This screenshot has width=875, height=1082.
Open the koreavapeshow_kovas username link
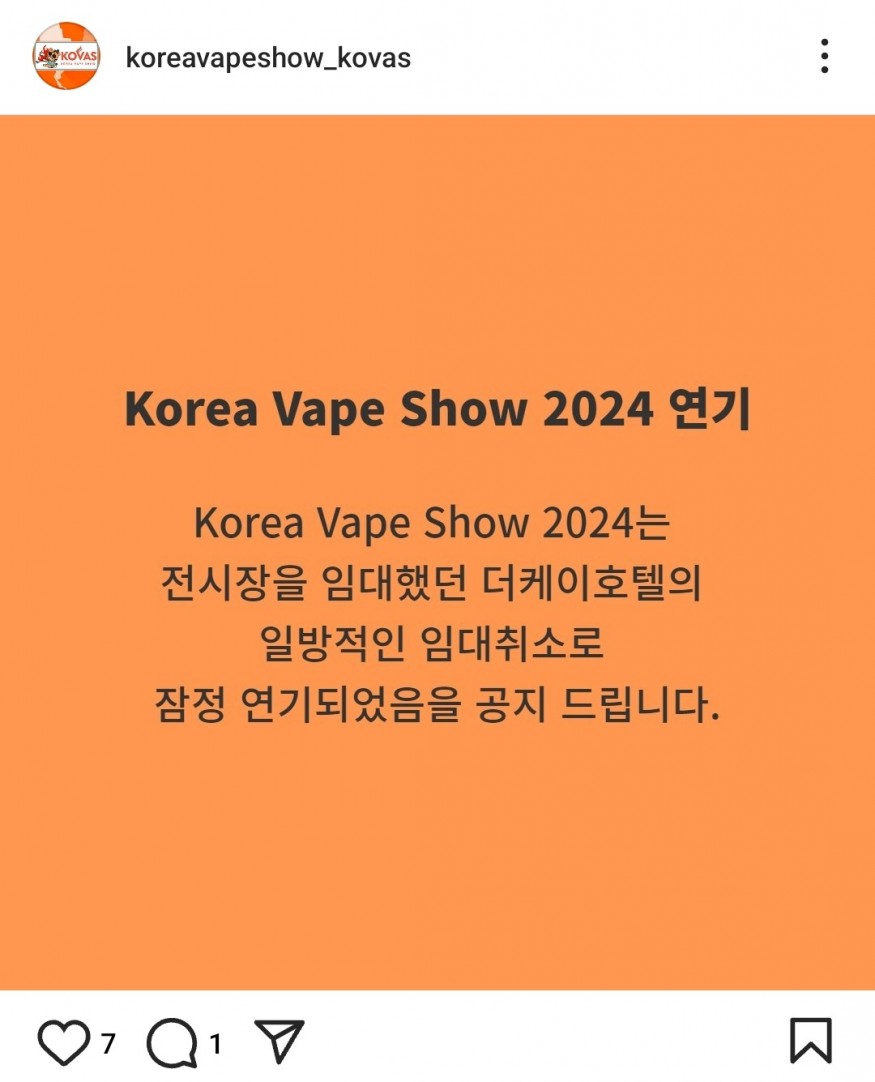268,57
